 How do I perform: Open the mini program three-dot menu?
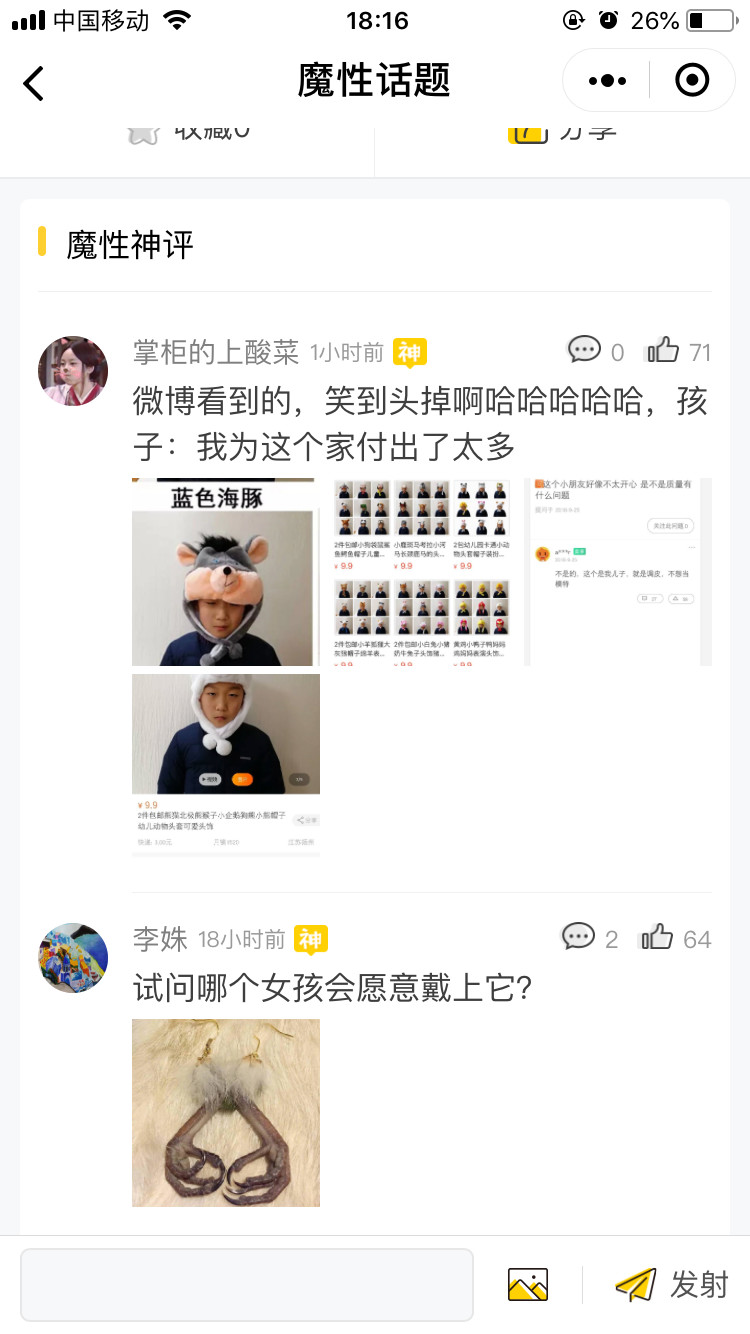click(x=607, y=81)
